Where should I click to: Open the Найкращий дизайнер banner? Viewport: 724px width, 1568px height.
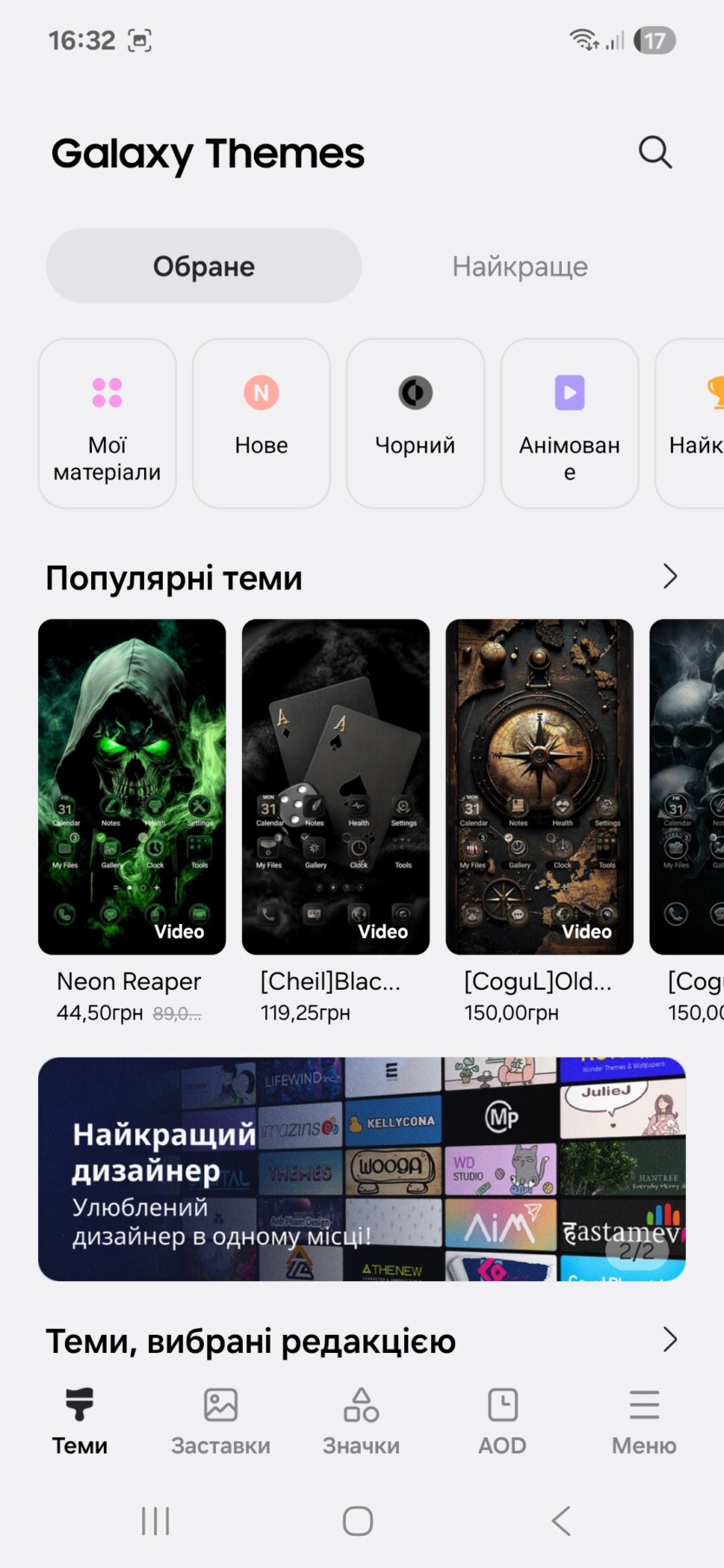(362, 1168)
